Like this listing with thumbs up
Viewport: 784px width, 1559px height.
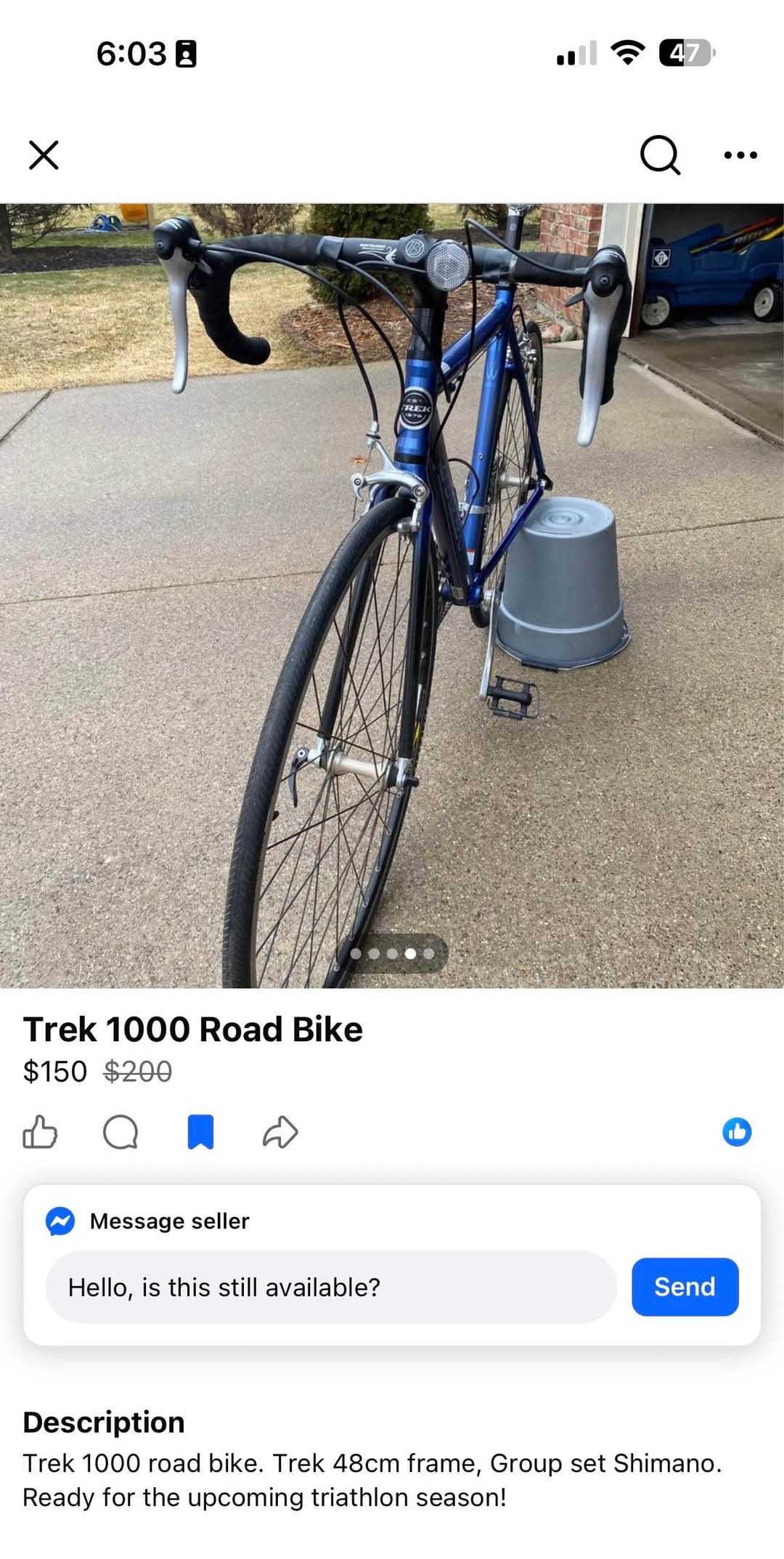[40, 1131]
